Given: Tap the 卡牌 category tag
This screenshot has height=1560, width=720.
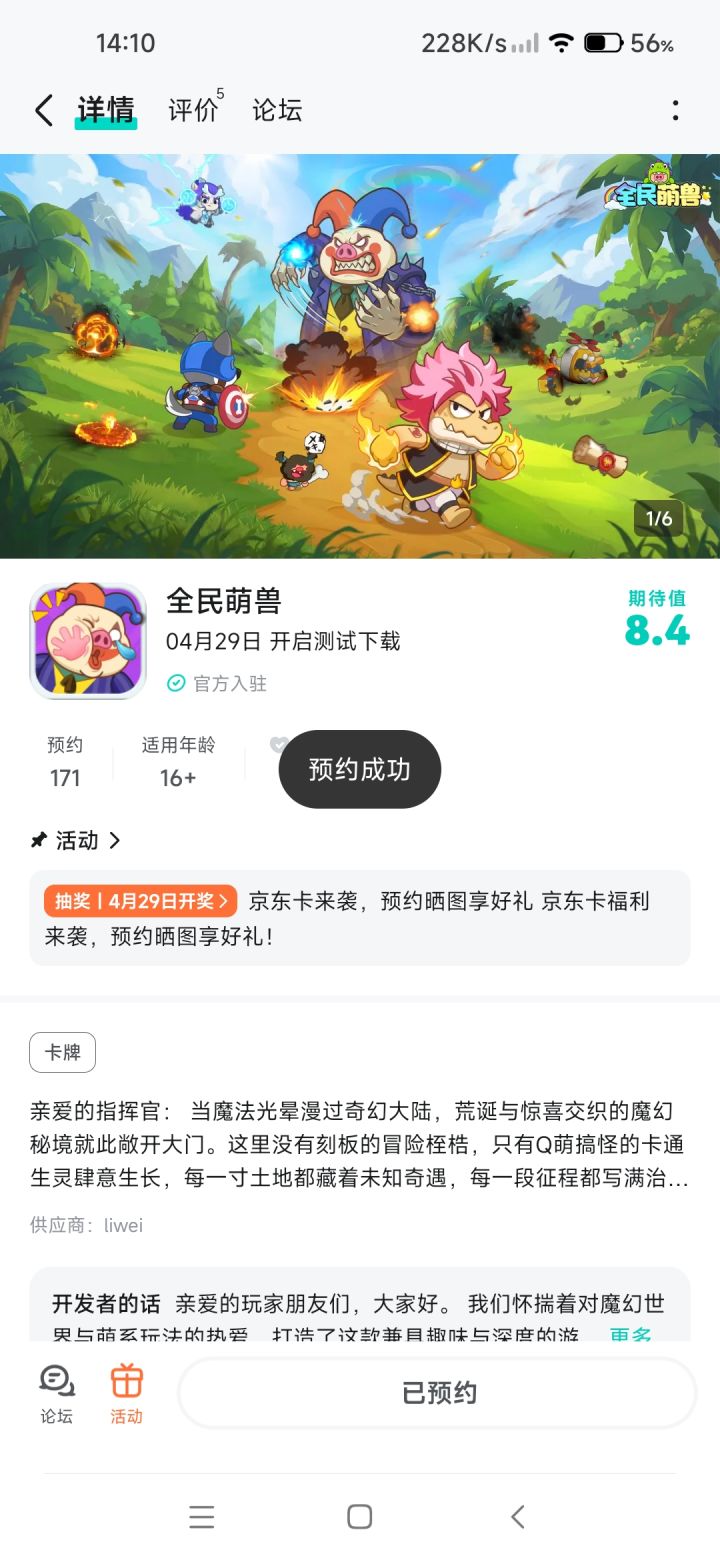Looking at the screenshot, I should pyautogui.click(x=60, y=1052).
